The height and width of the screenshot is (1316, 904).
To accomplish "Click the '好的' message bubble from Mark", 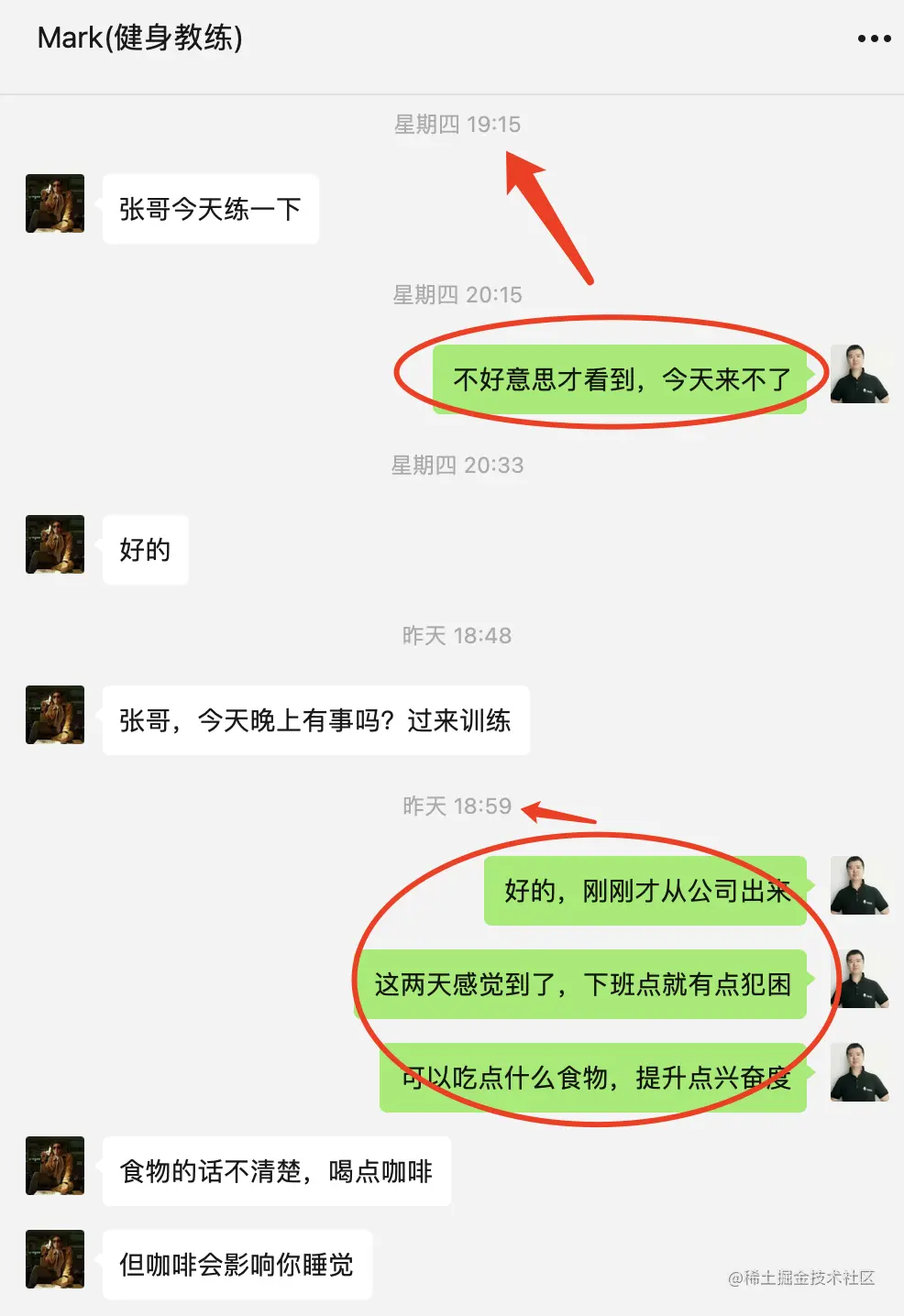I will pos(145,550).
